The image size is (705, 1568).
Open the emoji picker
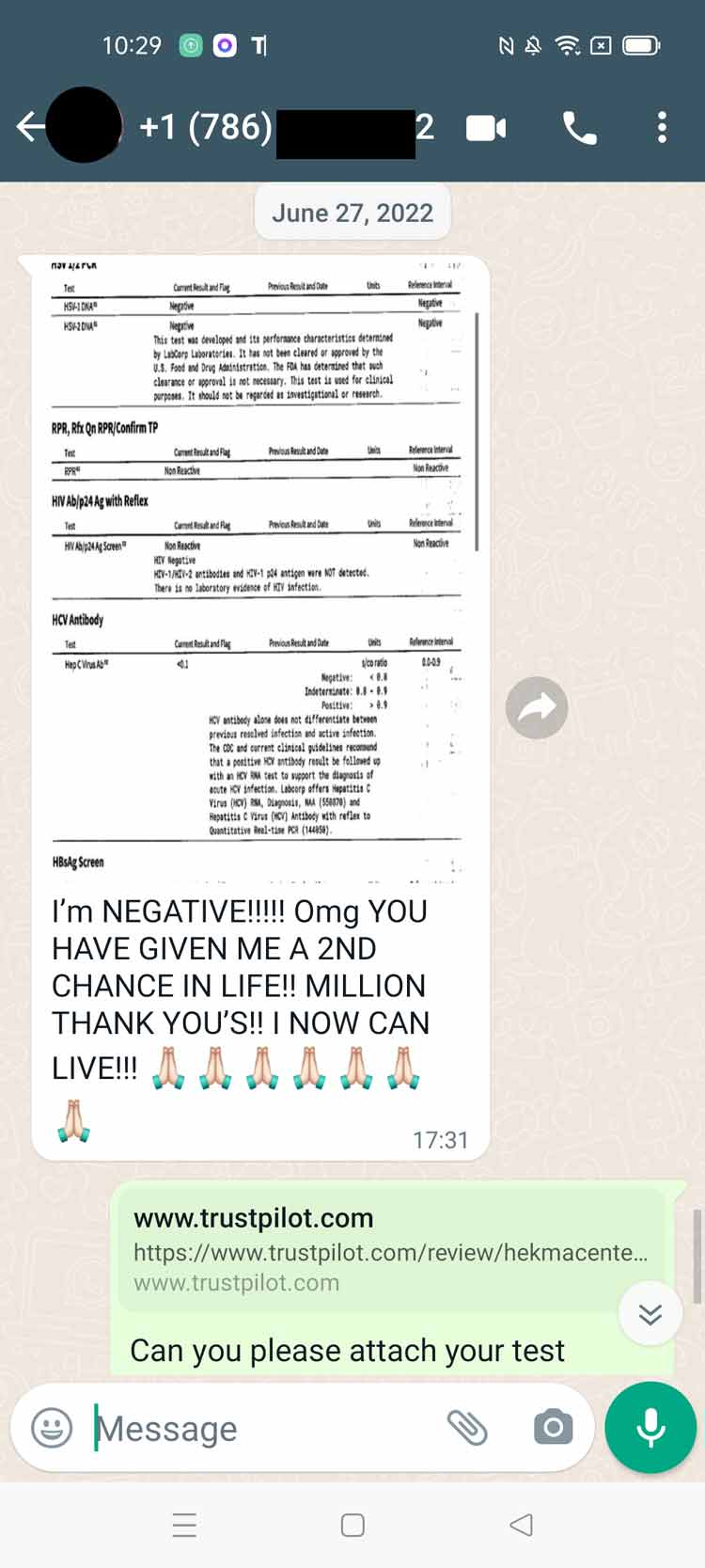coord(52,1428)
